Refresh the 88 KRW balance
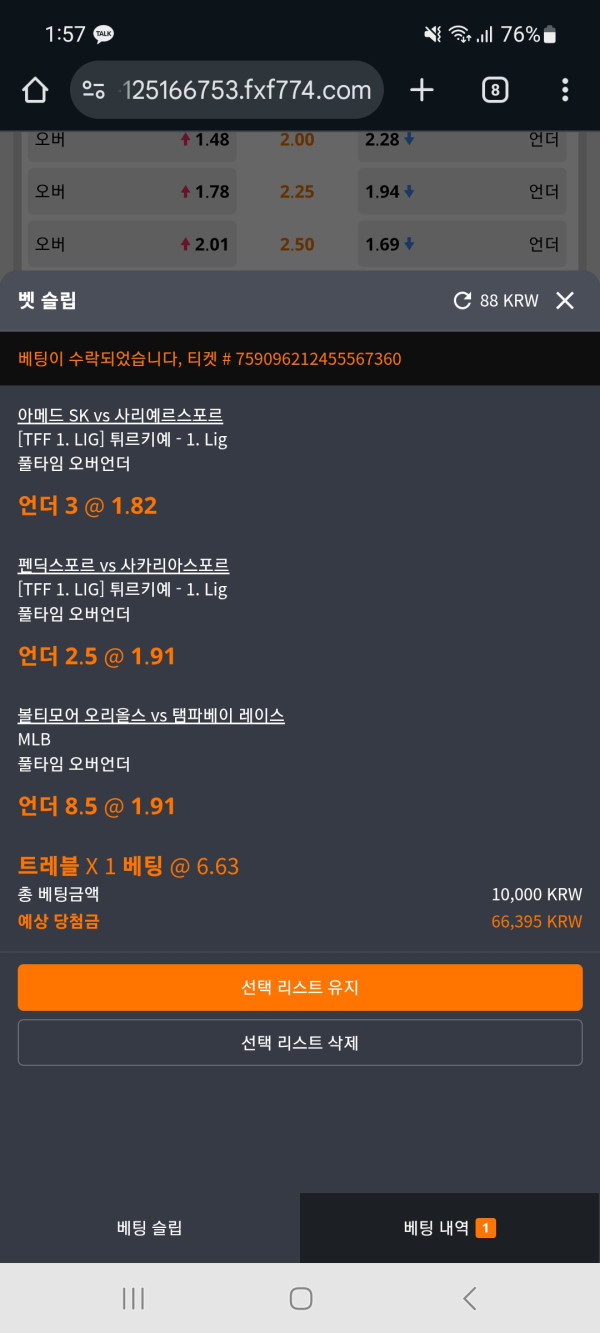 [462, 301]
